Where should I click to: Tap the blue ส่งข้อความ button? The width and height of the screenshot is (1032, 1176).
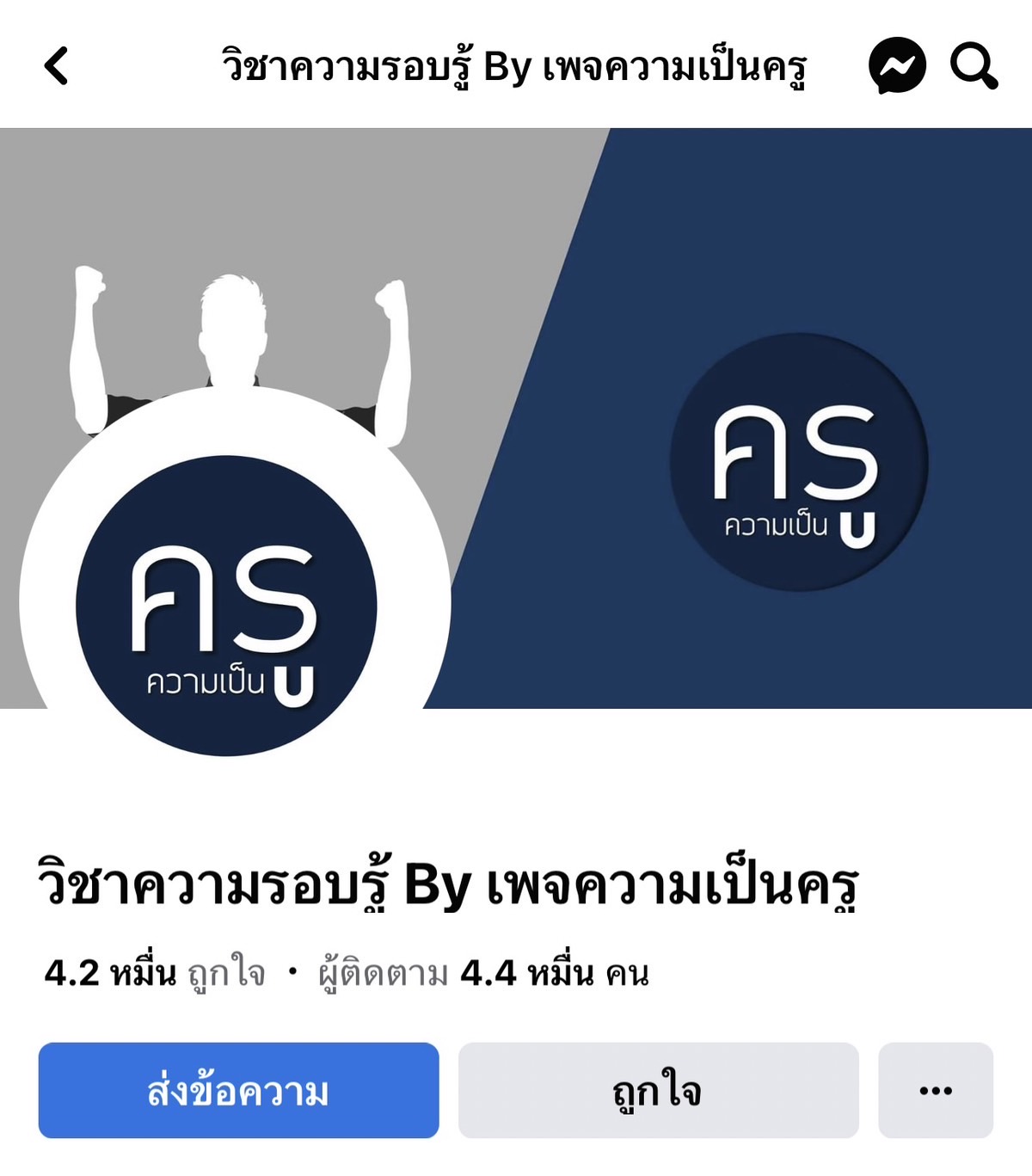click(x=238, y=1090)
